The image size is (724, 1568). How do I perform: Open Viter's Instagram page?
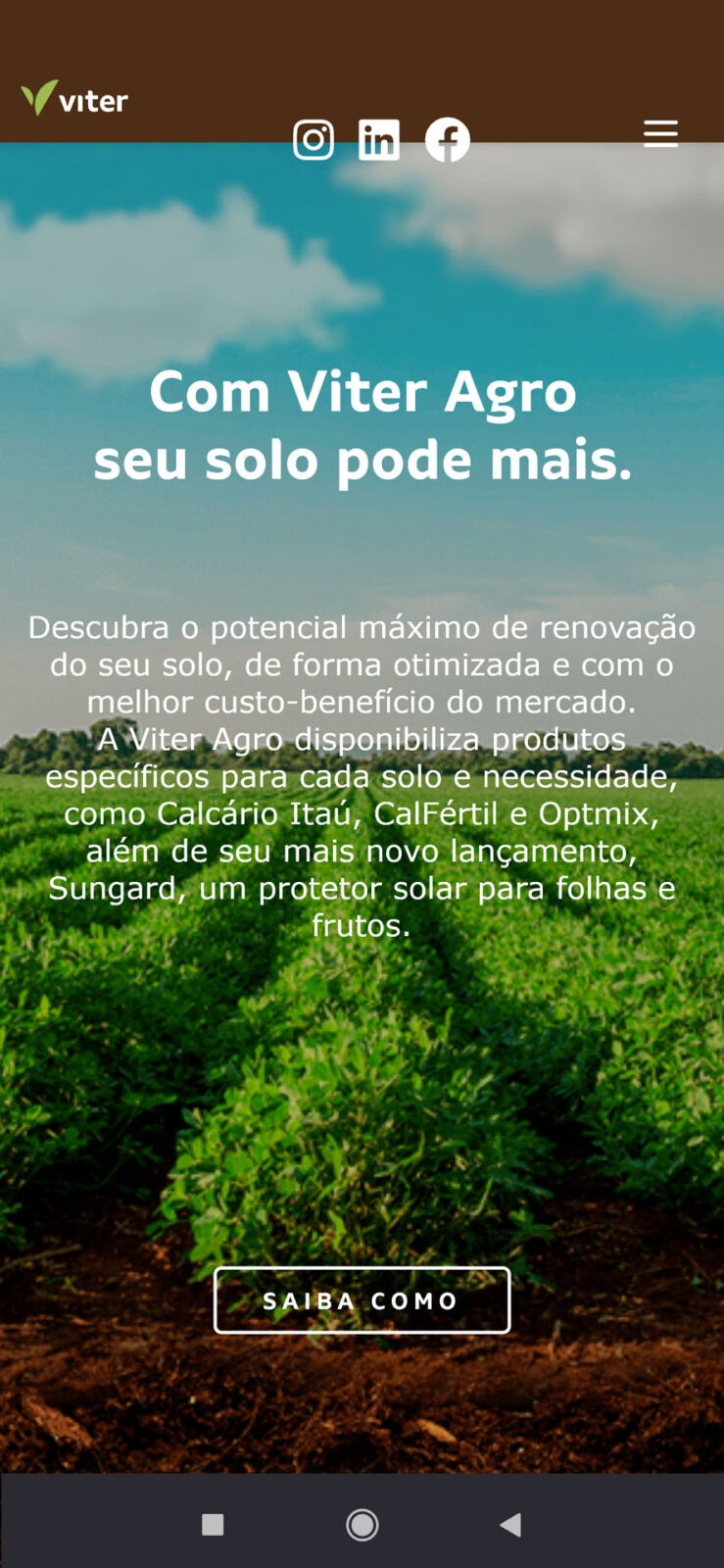(x=314, y=140)
